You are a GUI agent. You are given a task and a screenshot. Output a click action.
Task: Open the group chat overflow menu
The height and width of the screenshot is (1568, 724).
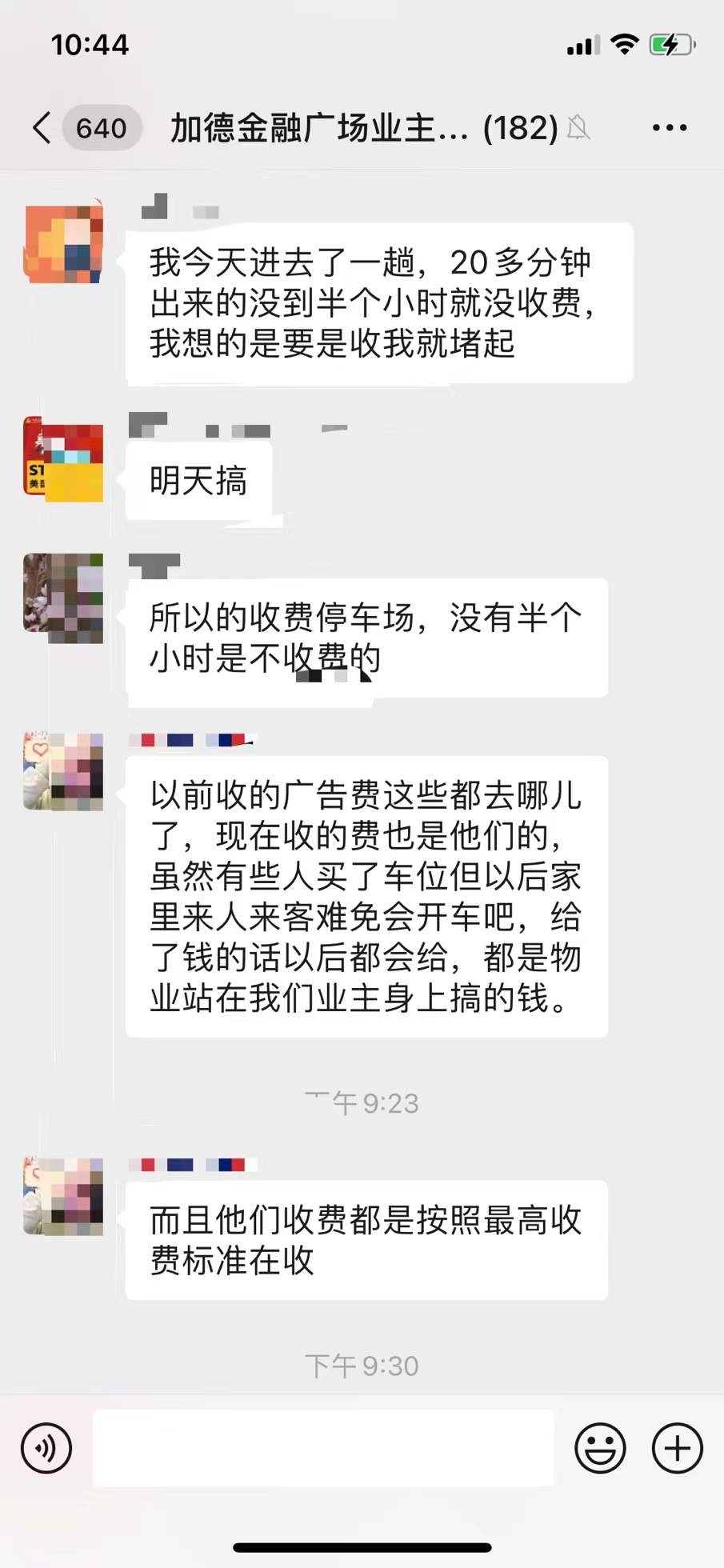[x=669, y=128]
